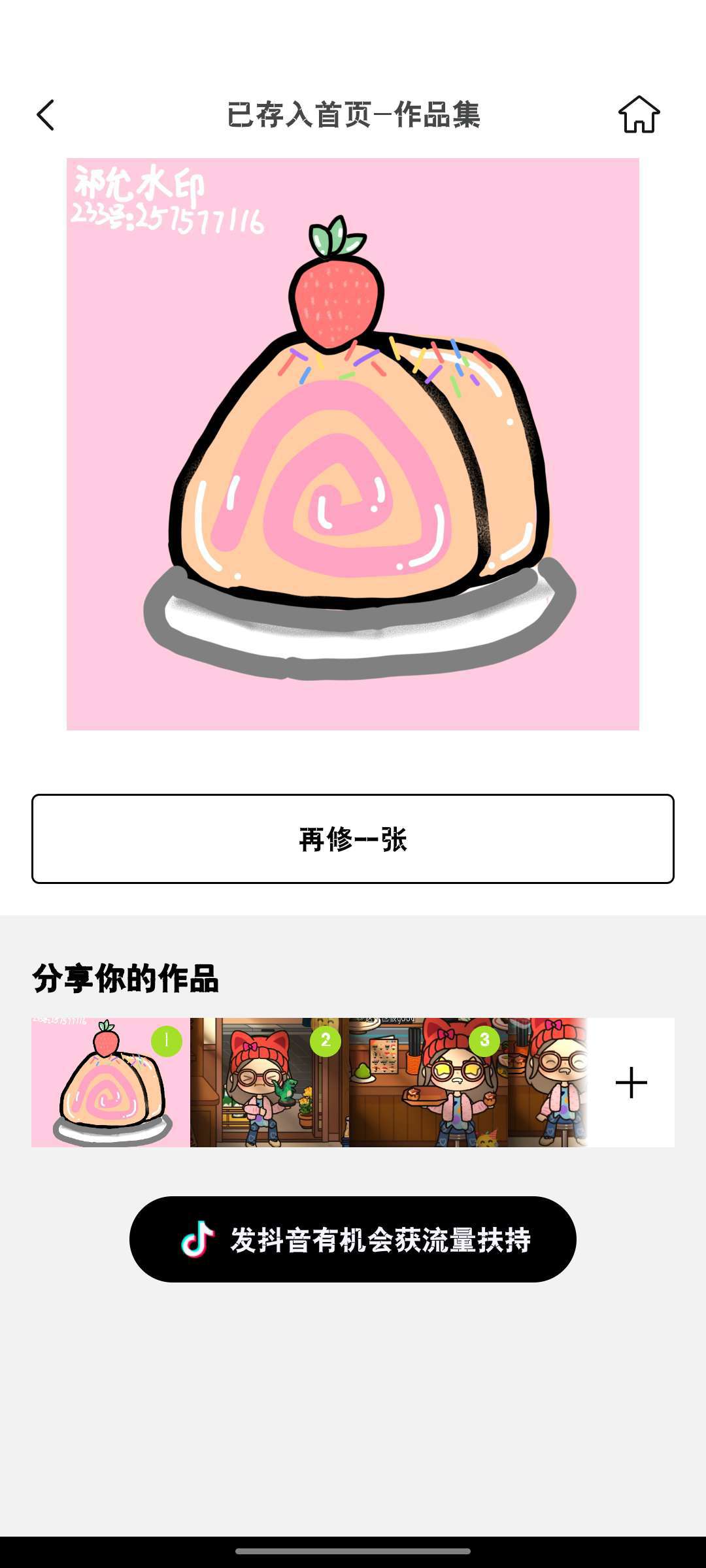Go back using the top-left arrow

(45, 115)
